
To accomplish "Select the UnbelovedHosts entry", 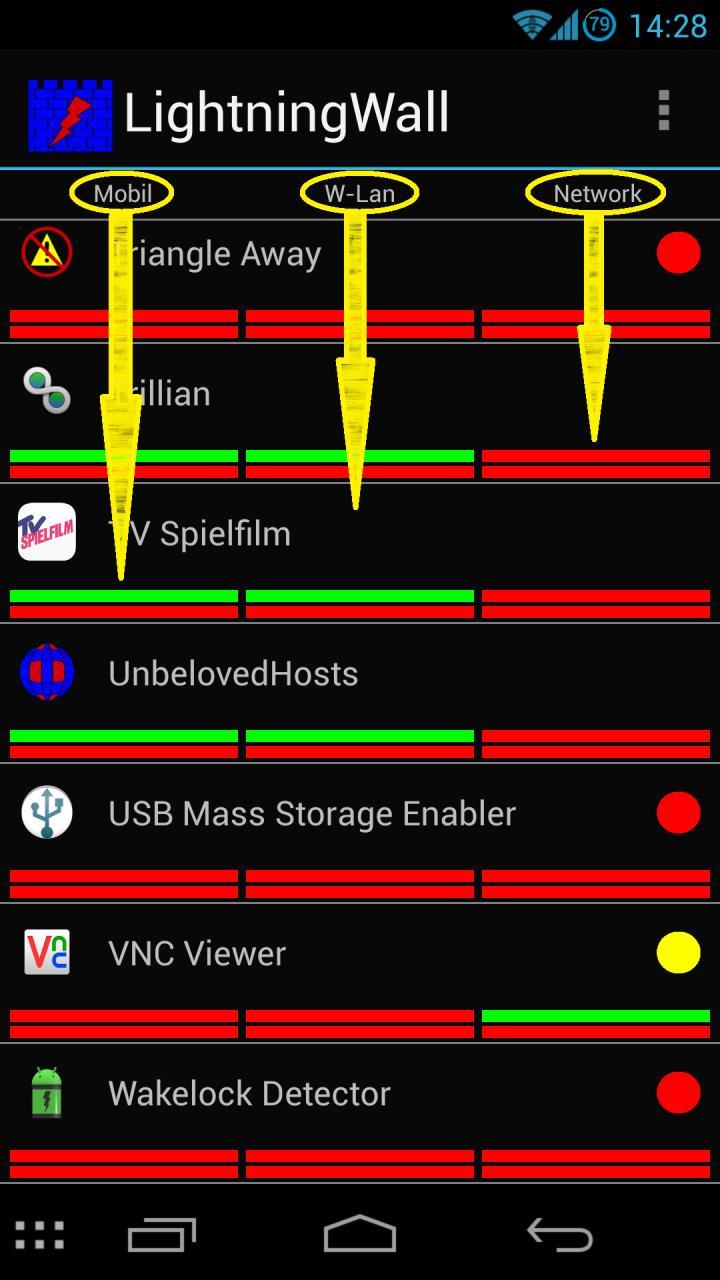I will coord(360,693).
